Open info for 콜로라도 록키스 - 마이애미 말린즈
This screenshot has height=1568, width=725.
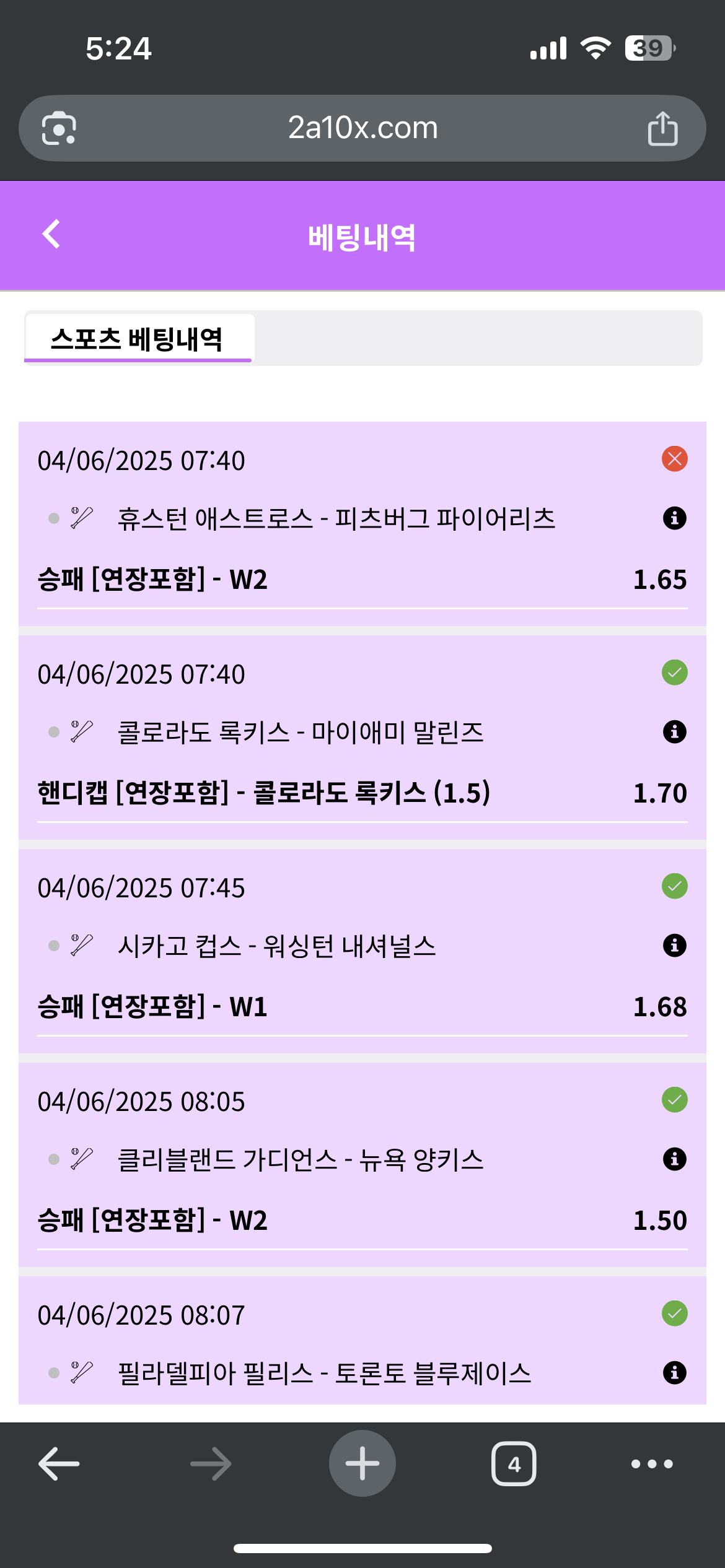click(674, 731)
